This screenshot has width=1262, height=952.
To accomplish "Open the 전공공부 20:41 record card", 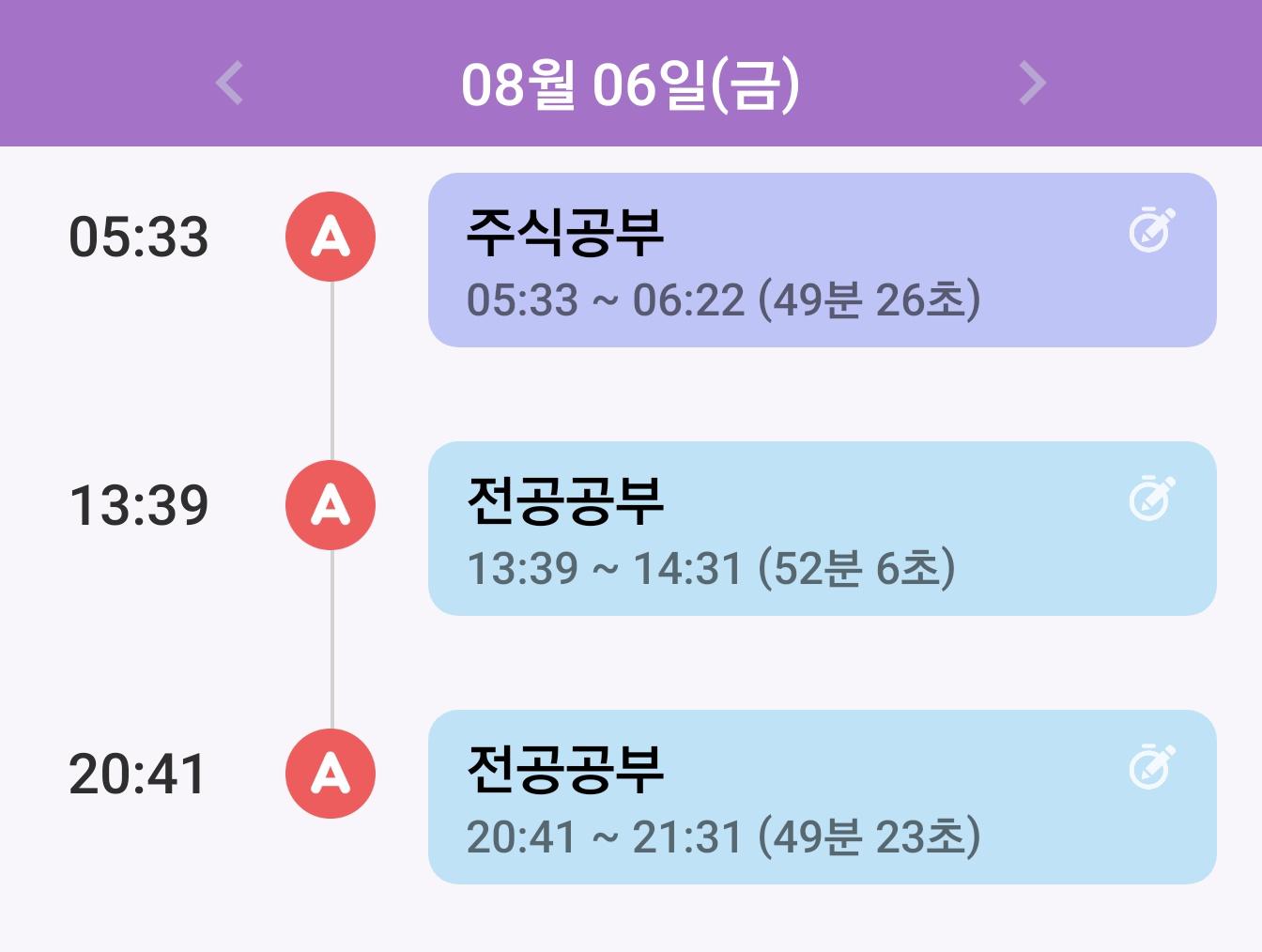I will 751,797.
